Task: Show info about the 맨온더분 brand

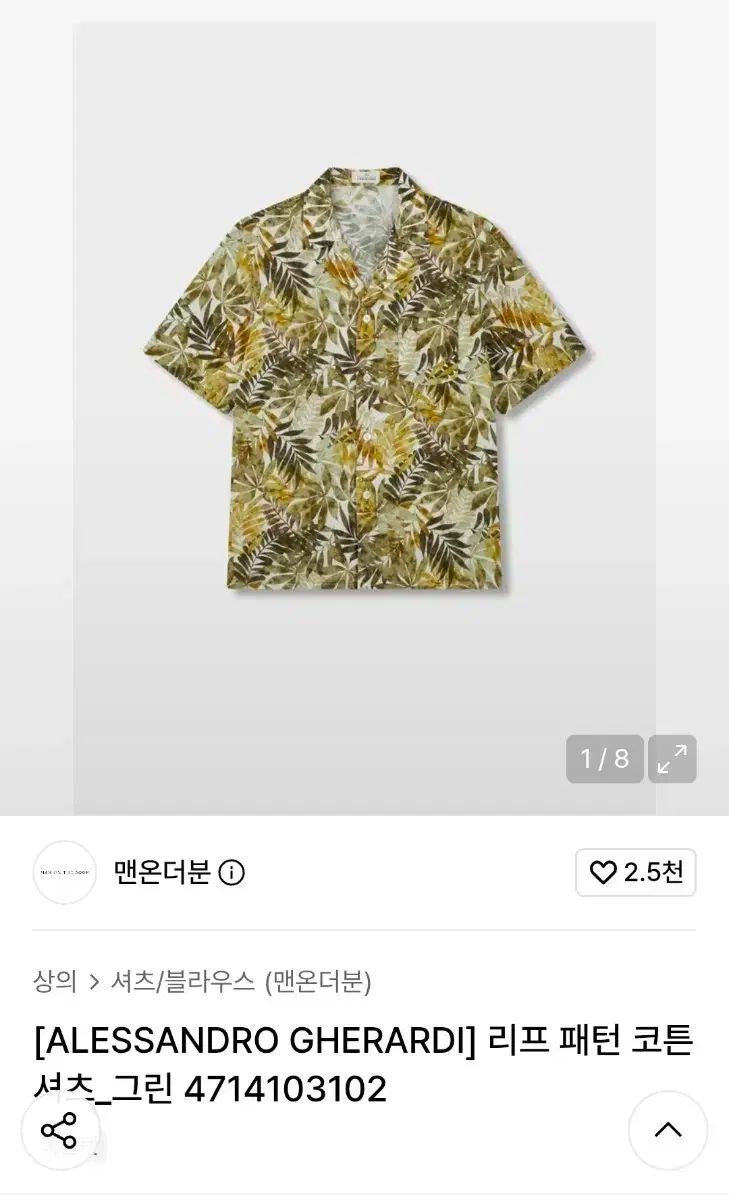Action: [231, 873]
